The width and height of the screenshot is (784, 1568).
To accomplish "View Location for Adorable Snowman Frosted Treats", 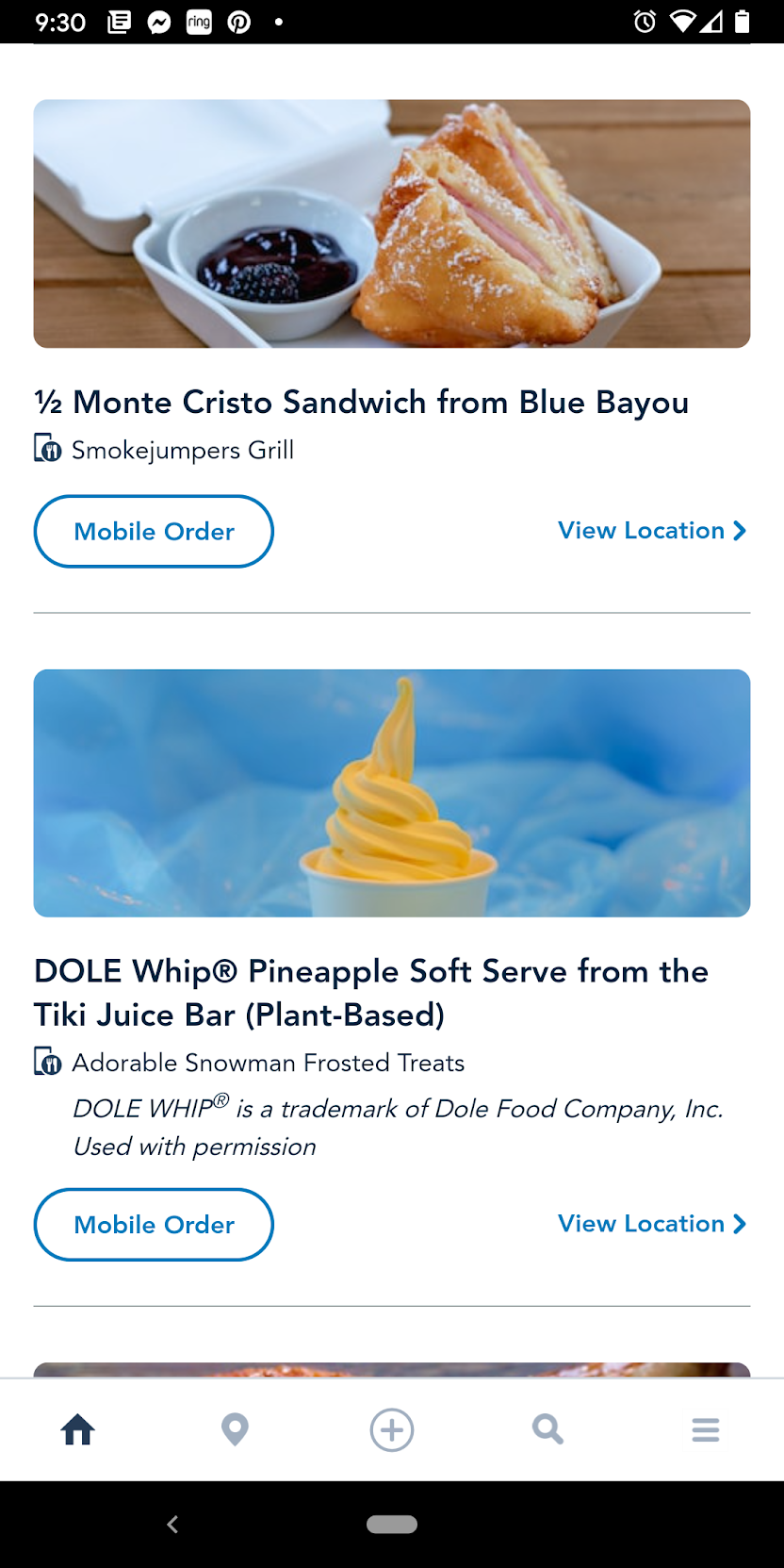I will pos(651,1224).
